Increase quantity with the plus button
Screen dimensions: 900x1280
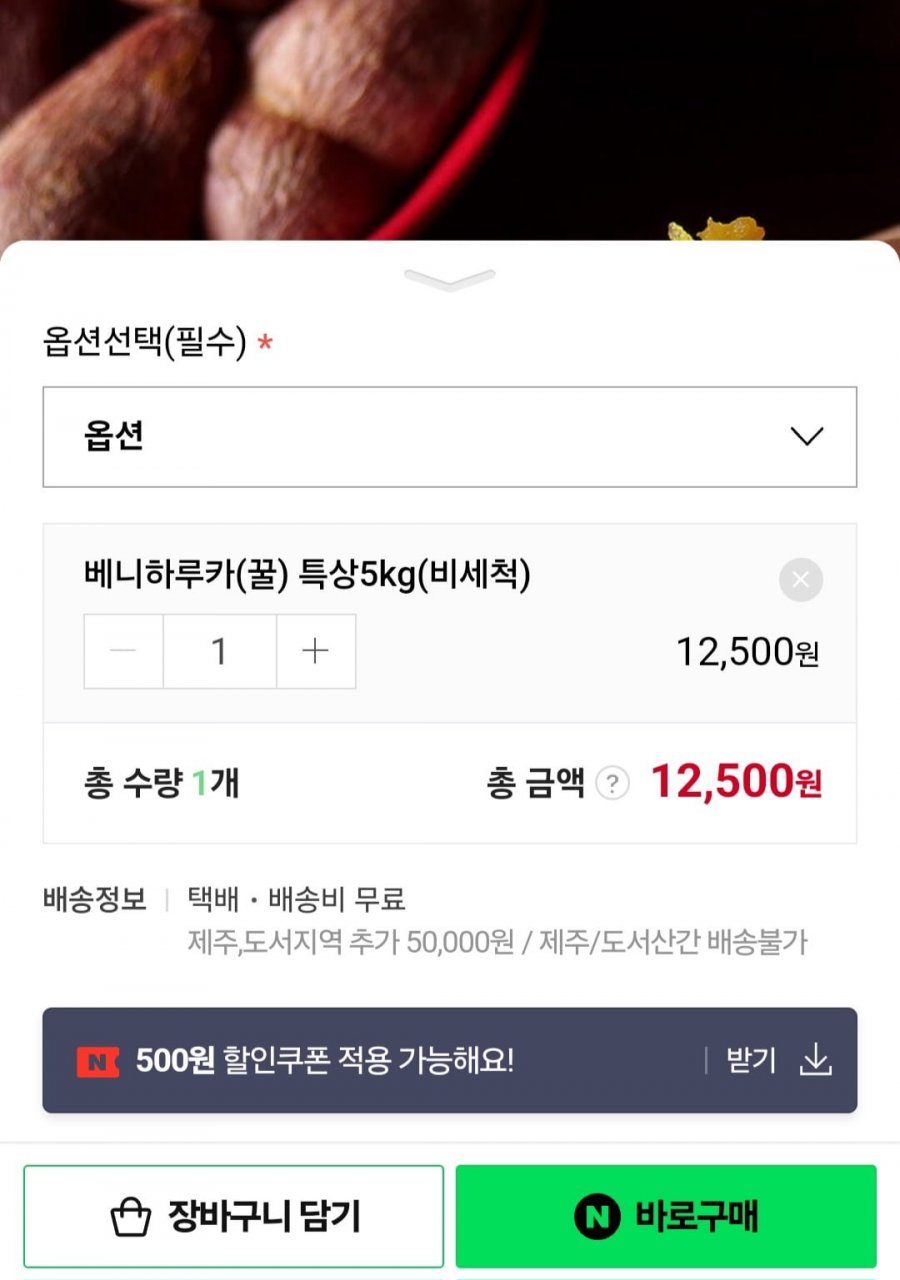click(x=316, y=652)
